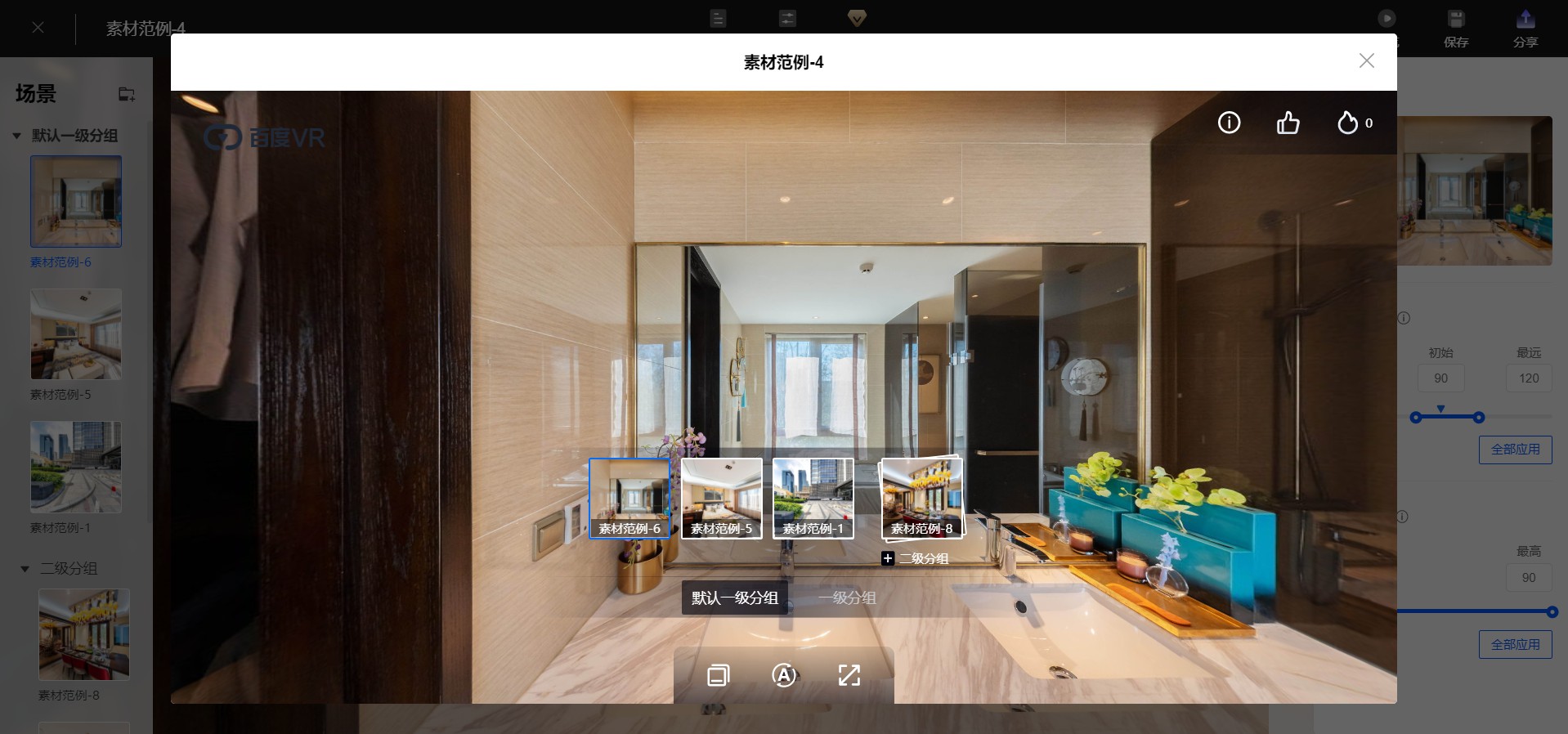The width and height of the screenshot is (1568, 734).
Task: Tap the circled A icon
Action: point(783,675)
